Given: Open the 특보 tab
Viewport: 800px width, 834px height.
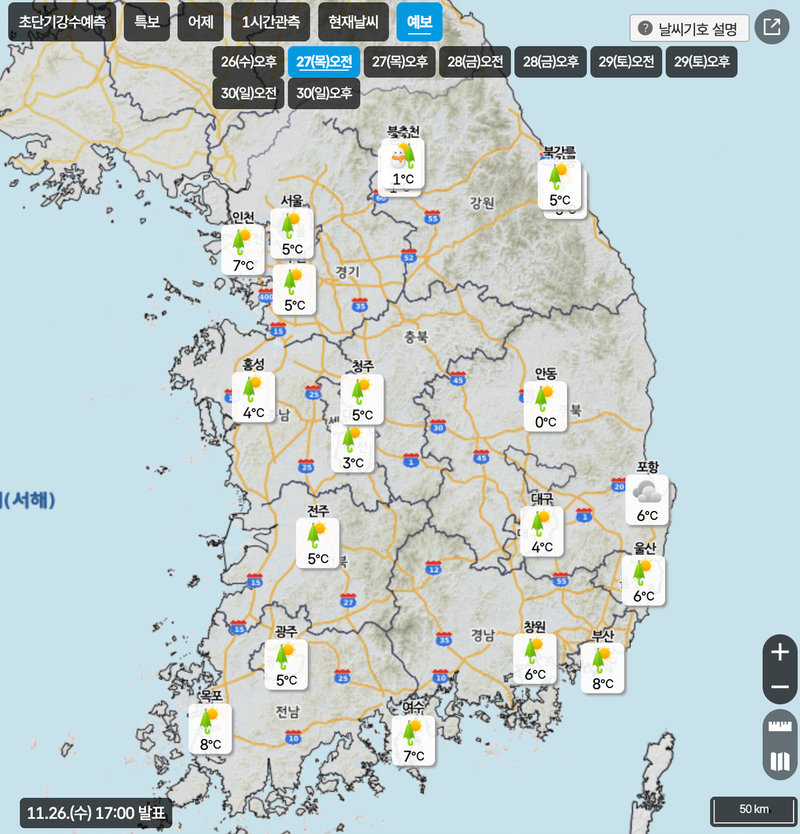Looking at the screenshot, I should (147, 22).
